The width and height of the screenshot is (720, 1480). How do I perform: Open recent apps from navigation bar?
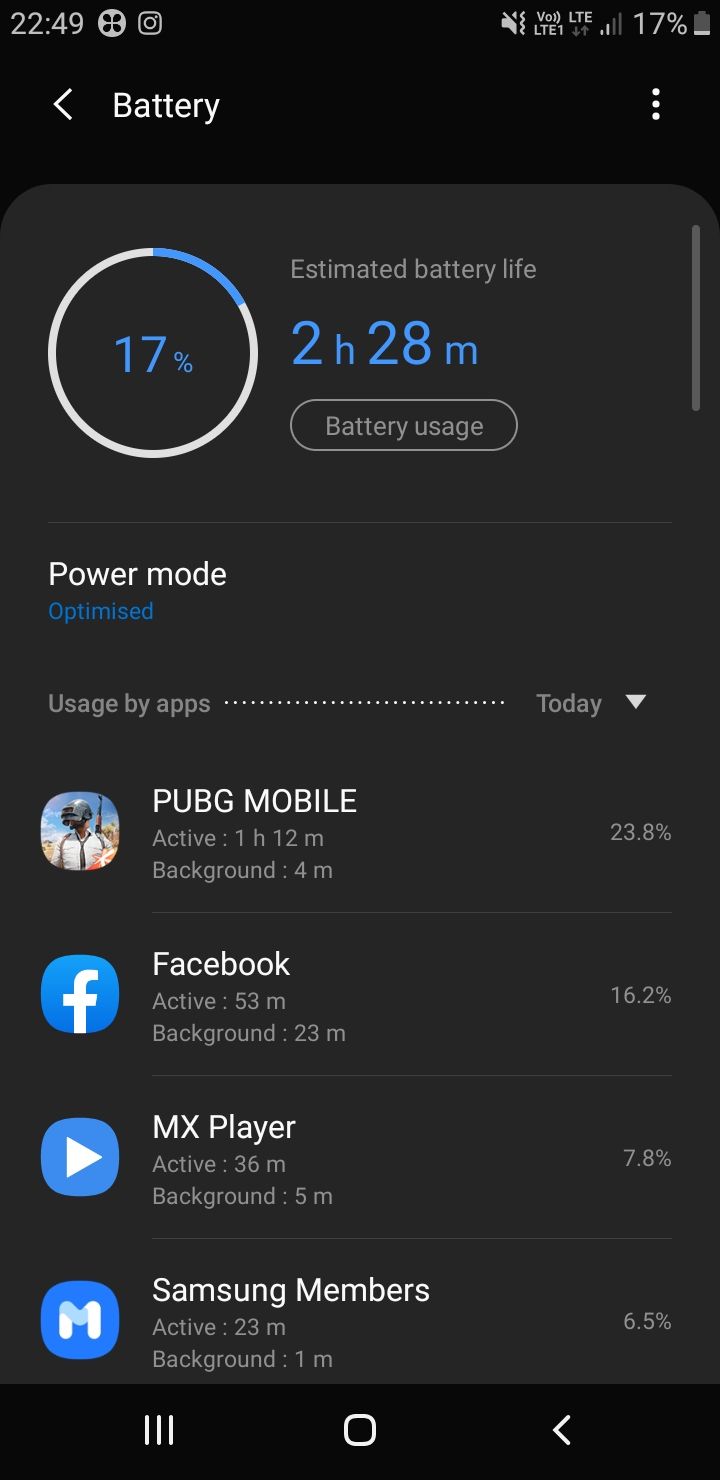[x=159, y=1430]
